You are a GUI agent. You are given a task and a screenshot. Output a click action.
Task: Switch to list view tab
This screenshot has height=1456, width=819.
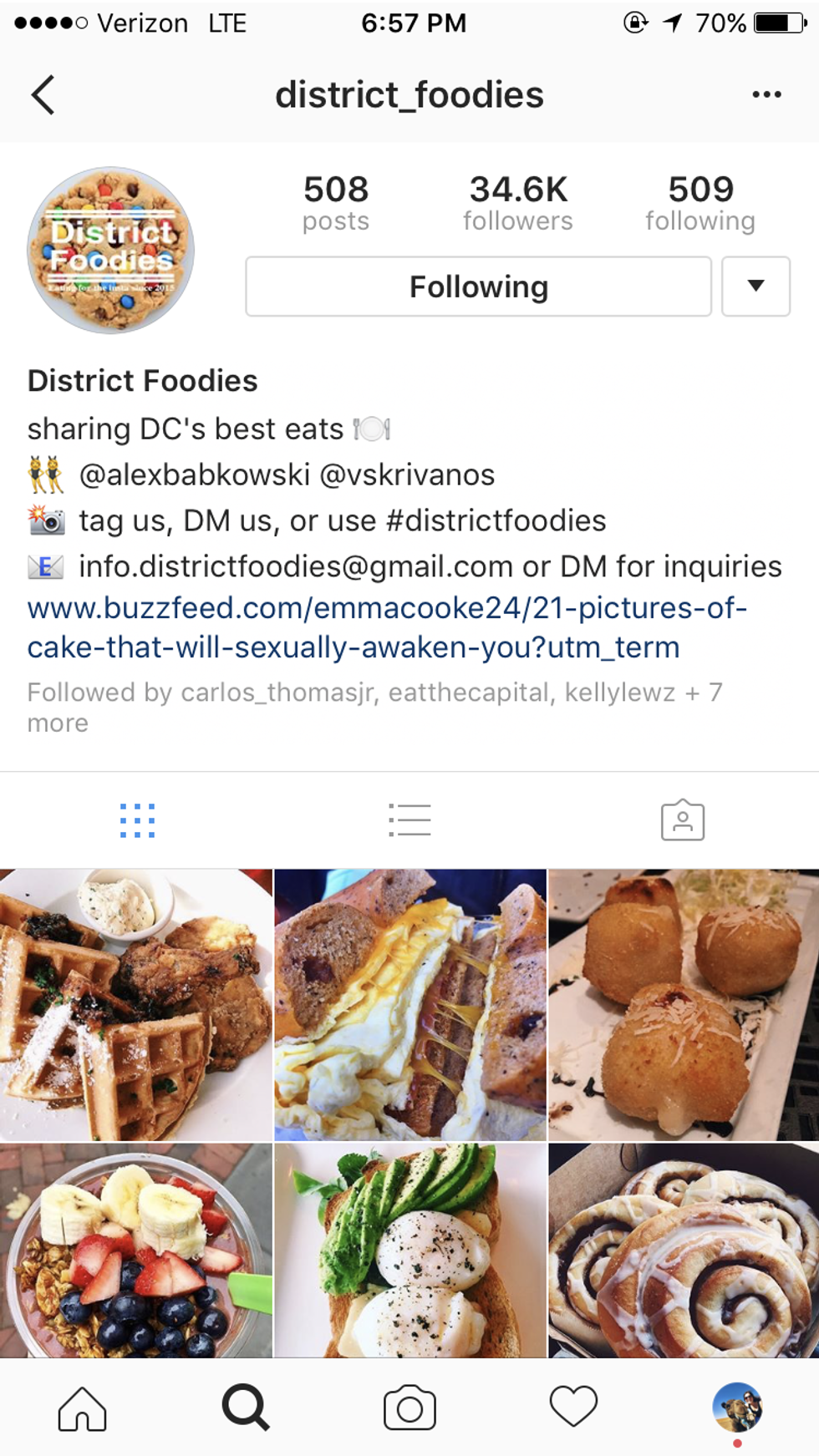[x=409, y=820]
